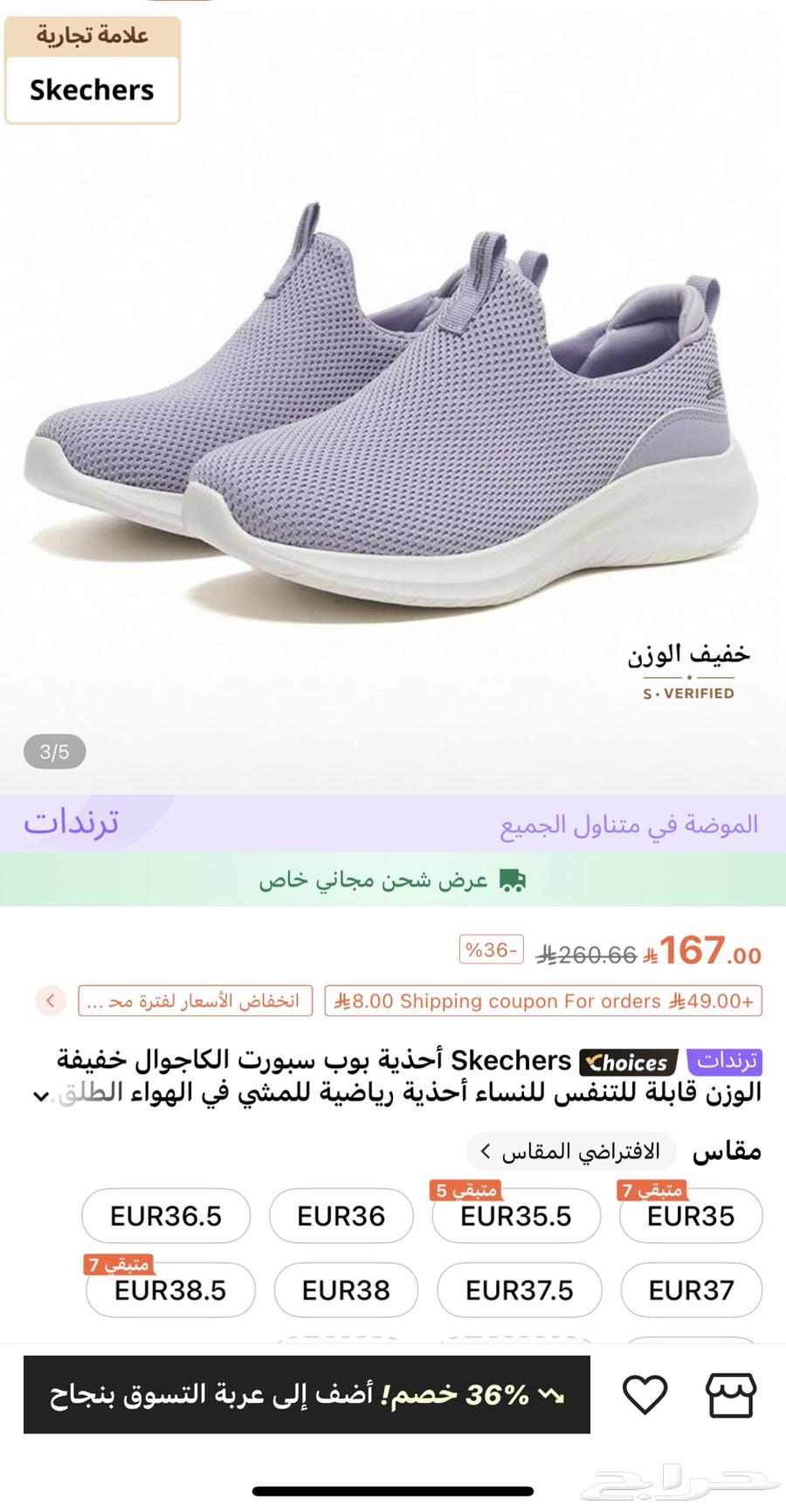Screen dimensions: 786x1512
Task: Open the ترندات section banner
Action: 74,823
